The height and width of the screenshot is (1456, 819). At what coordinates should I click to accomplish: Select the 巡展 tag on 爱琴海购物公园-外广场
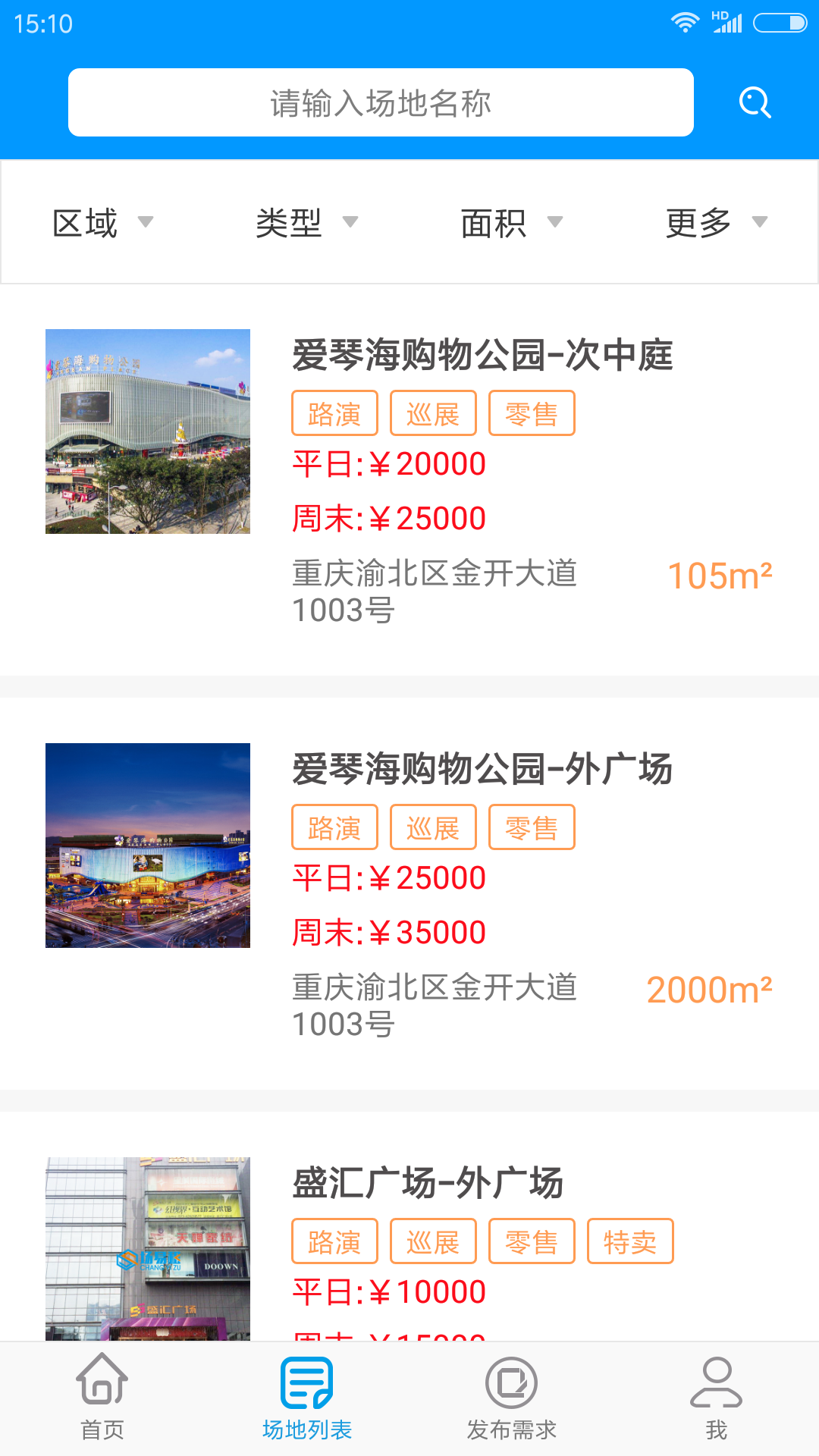[x=433, y=827]
